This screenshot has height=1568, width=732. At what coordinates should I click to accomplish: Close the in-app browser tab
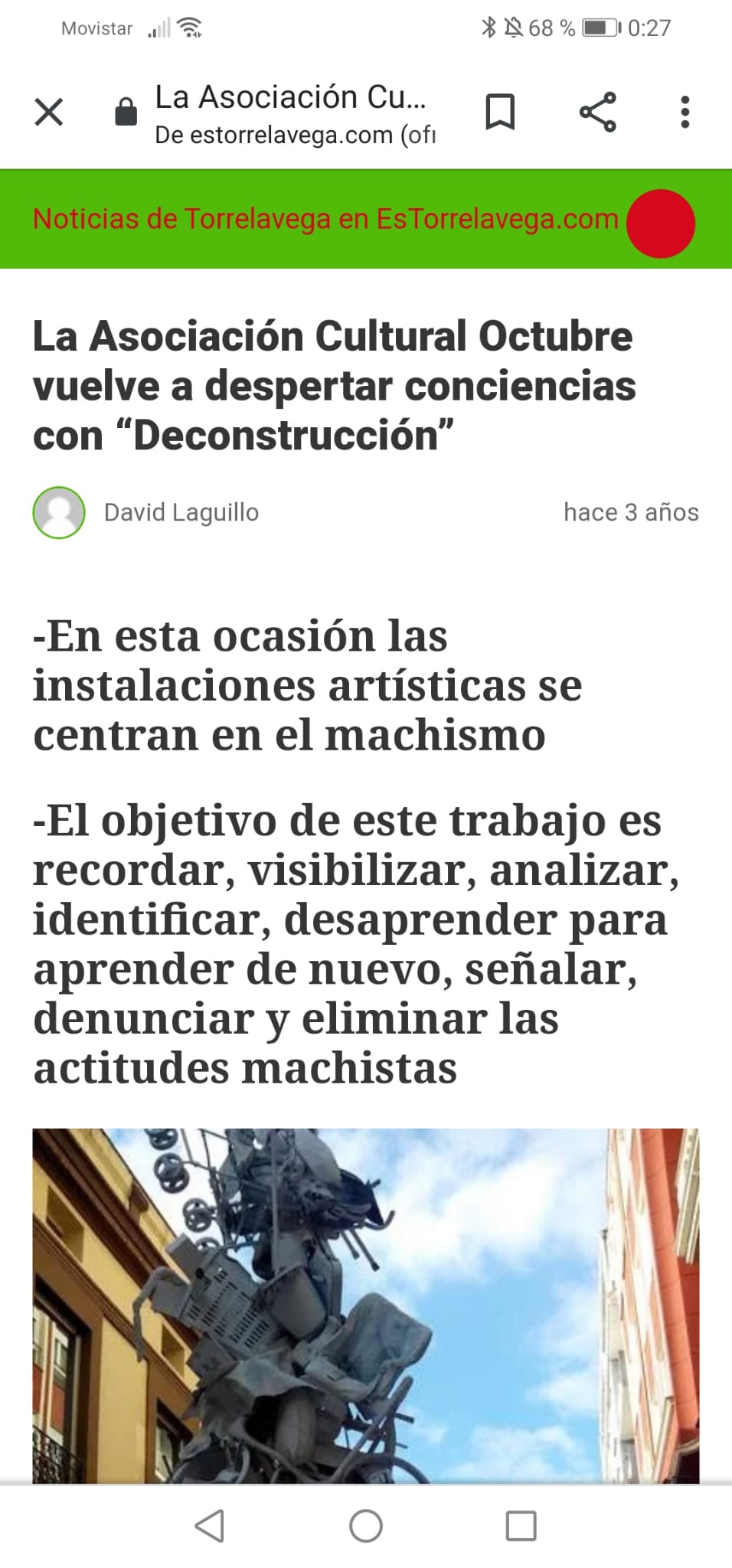click(x=49, y=113)
